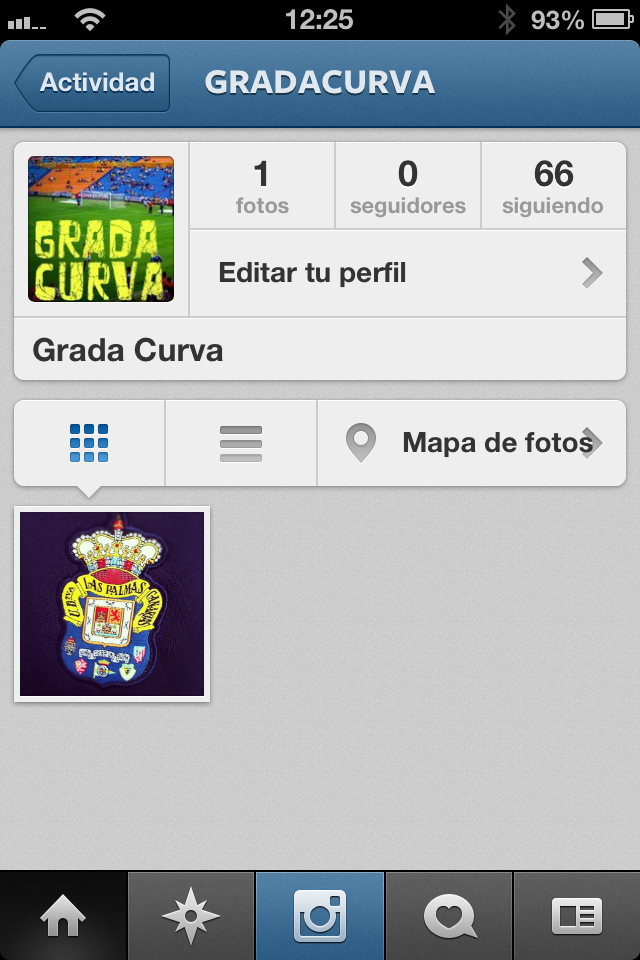This screenshot has width=640, height=960.
Task: Select the profile tab
Action: pyautogui.click(x=577, y=916)
